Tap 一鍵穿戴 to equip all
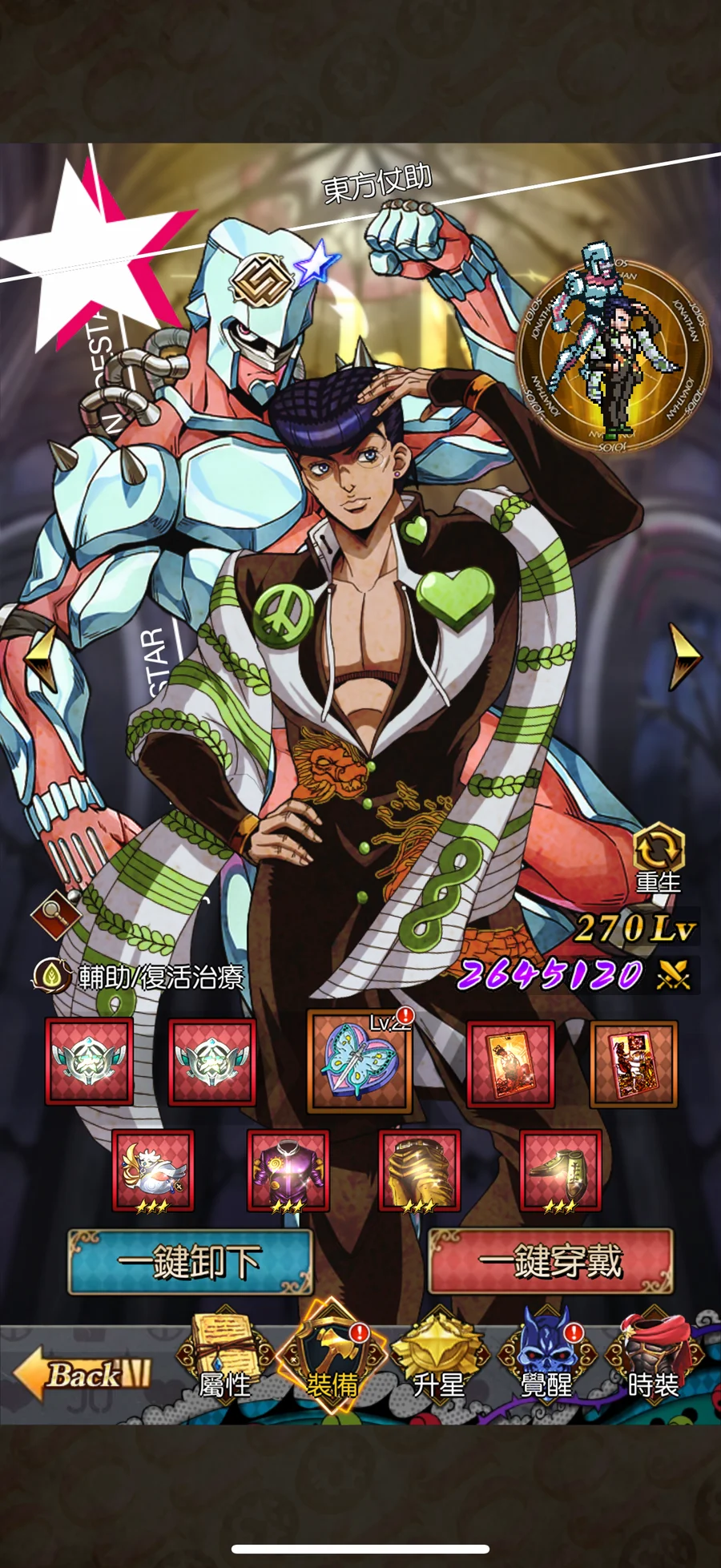This screenshot has height=1568, width=721. (x=550, y=1263)
